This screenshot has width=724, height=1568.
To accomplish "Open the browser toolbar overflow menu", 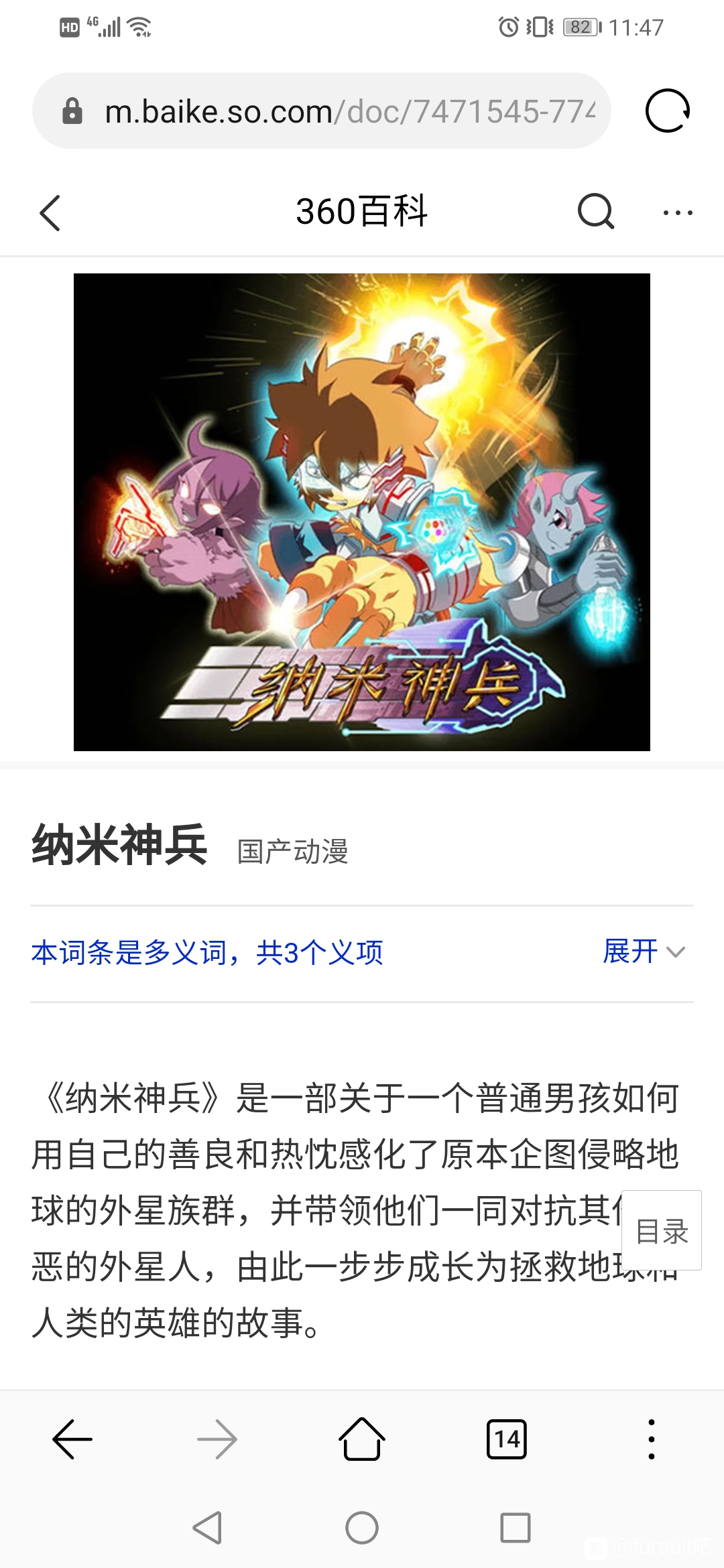I will click(x=651, y=1439).
